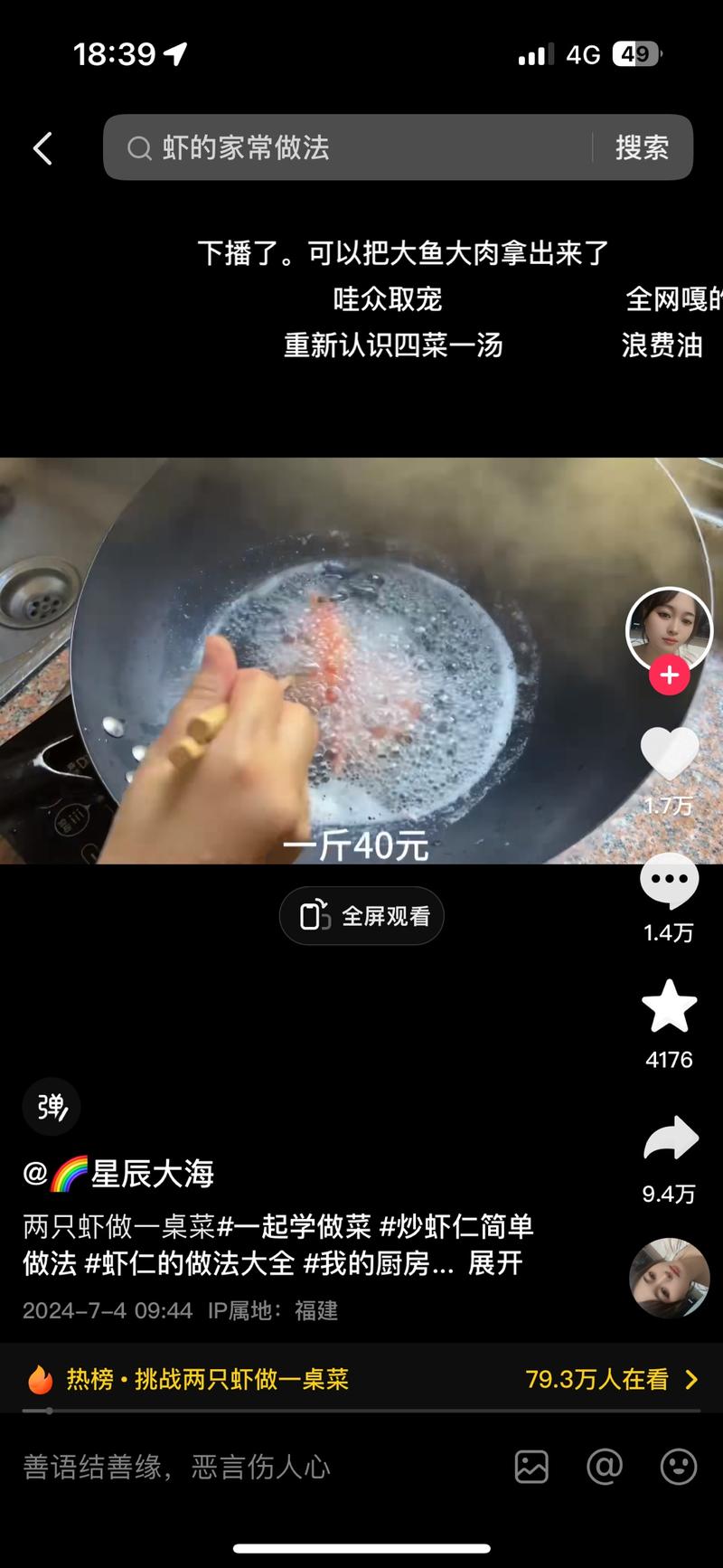Viewport: 723px width, 1568px height.
Task: Follow the creator with the red plus
Action: (669, 675)
